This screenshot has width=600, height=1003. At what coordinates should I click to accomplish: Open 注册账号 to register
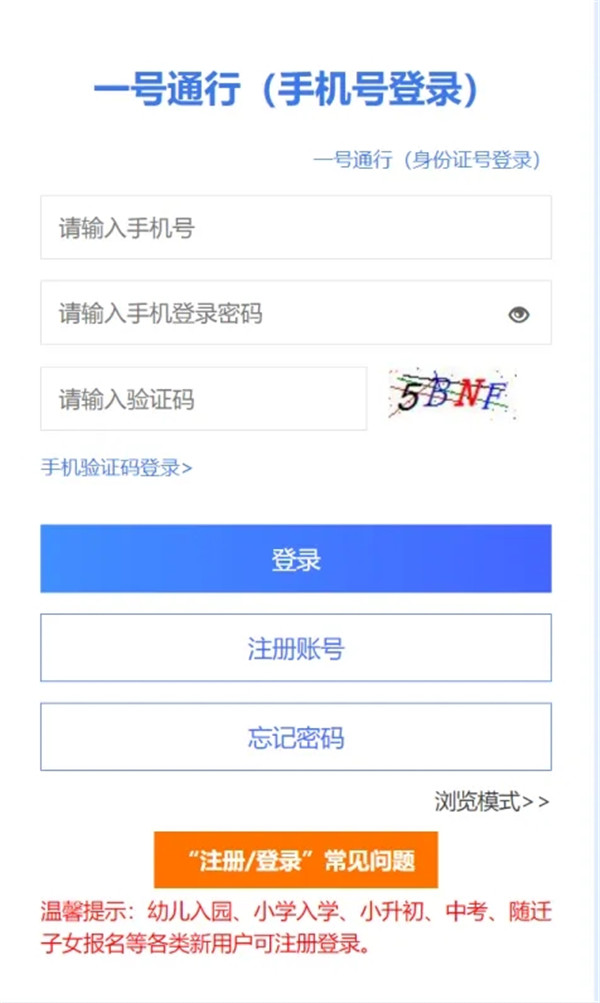click(x=295, y=648)
